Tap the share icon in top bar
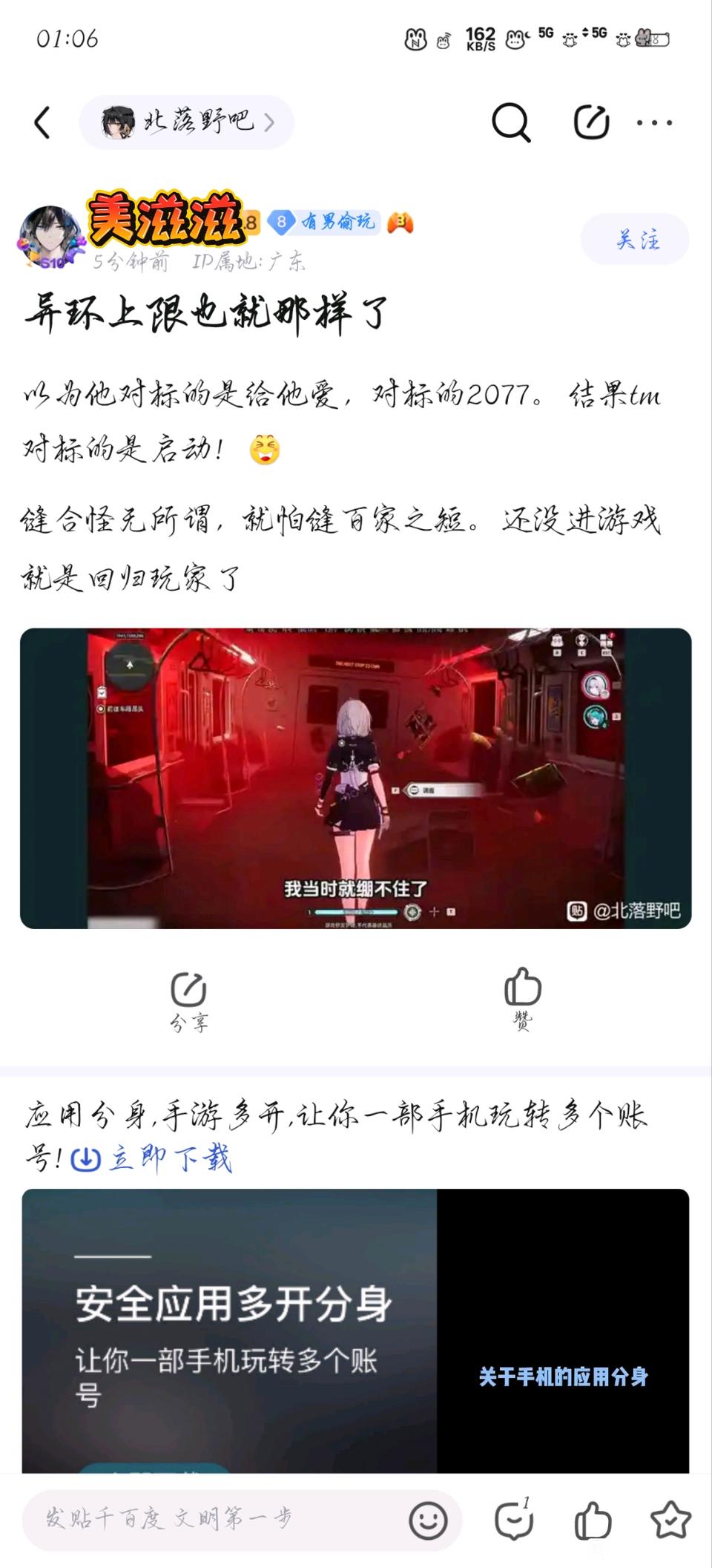This screenshot has height=1568, width=712. click(x=591, y=122)
